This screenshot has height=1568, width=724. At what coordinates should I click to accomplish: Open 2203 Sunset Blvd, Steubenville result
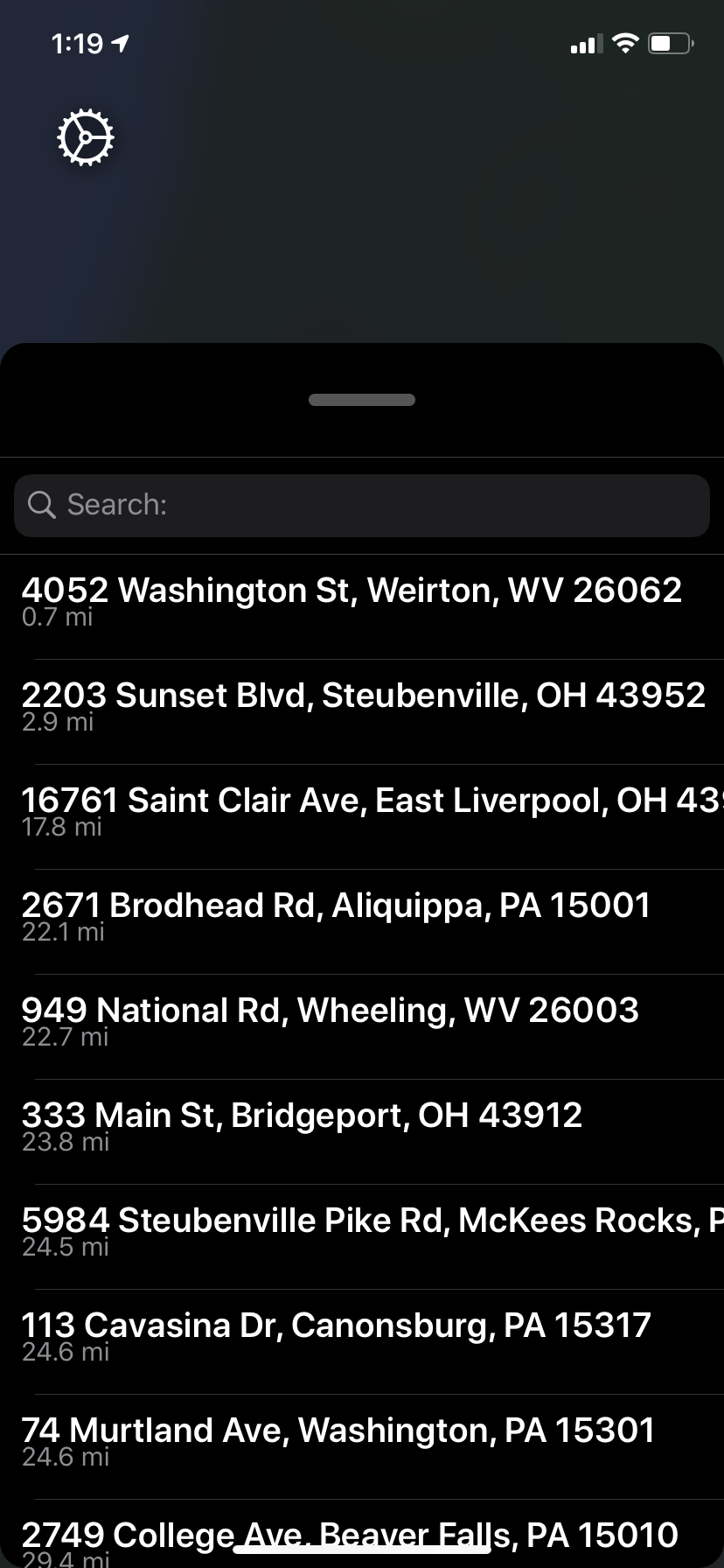tap(362, 707)
